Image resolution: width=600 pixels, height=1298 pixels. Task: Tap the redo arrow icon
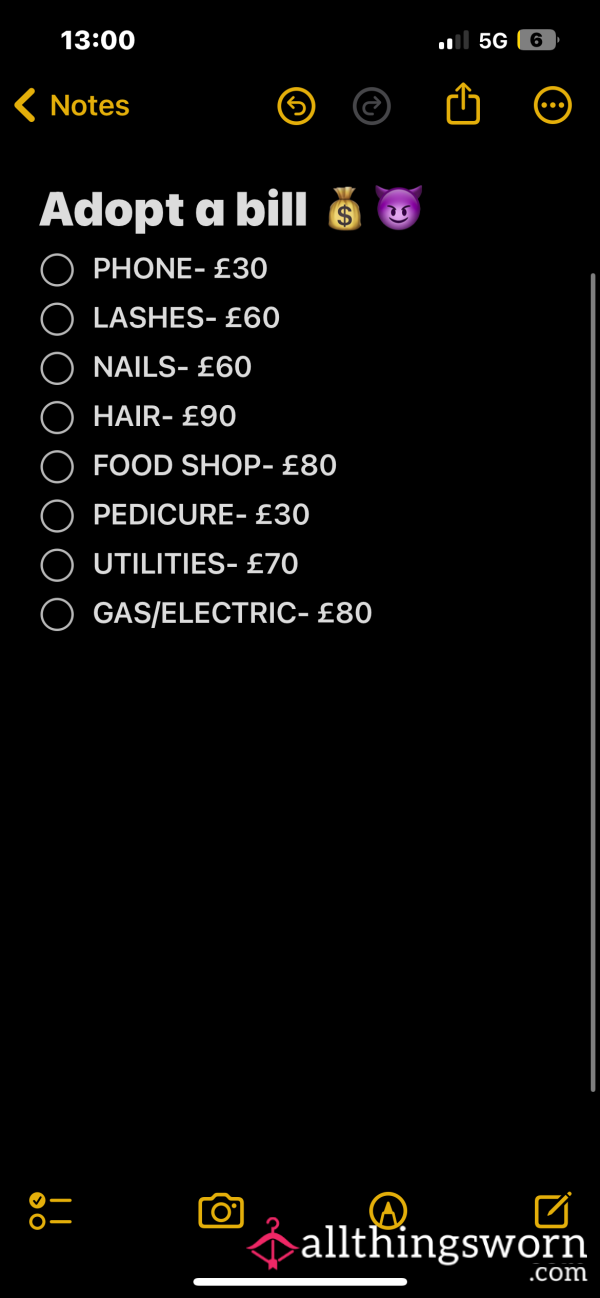tap(371, 105)
